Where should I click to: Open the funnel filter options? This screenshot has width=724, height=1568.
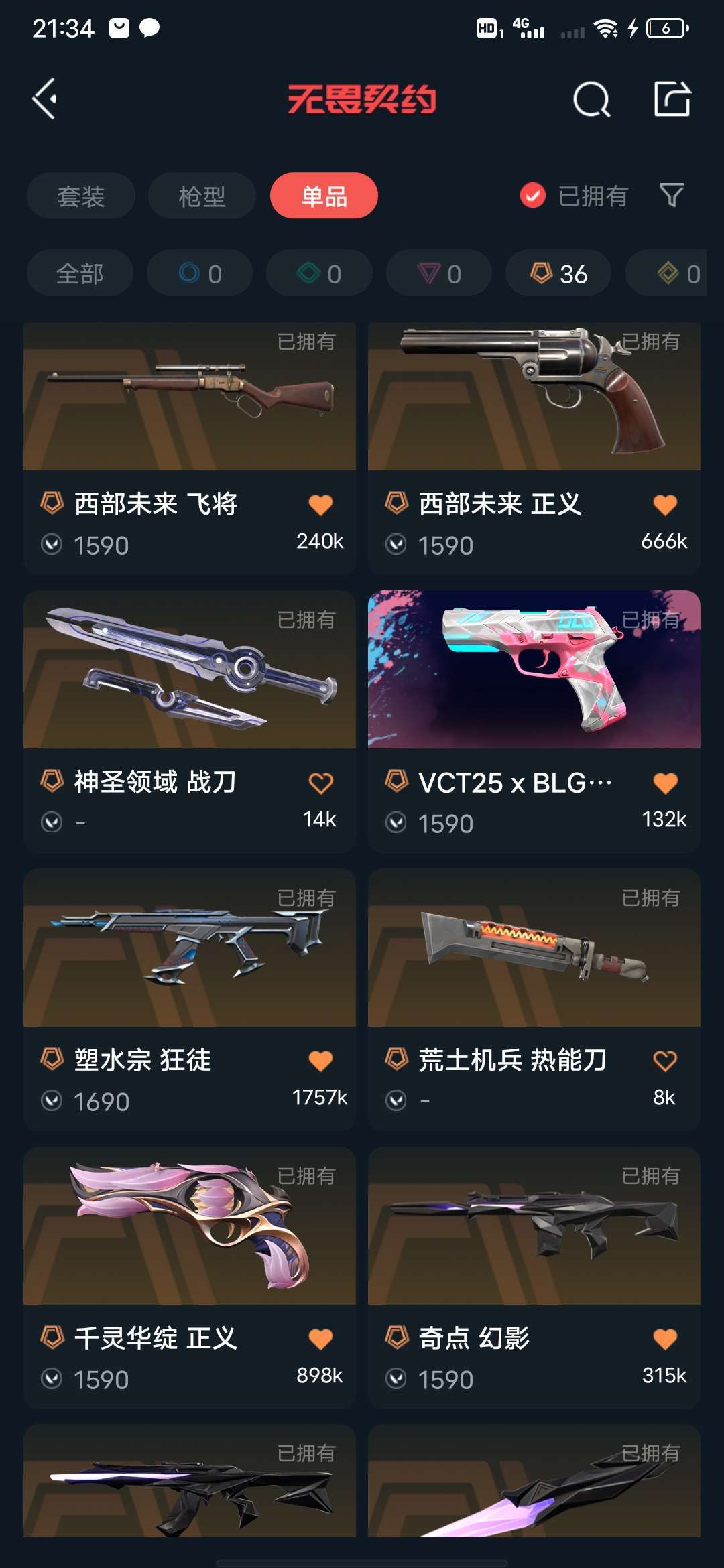click(x=672, y=195)
